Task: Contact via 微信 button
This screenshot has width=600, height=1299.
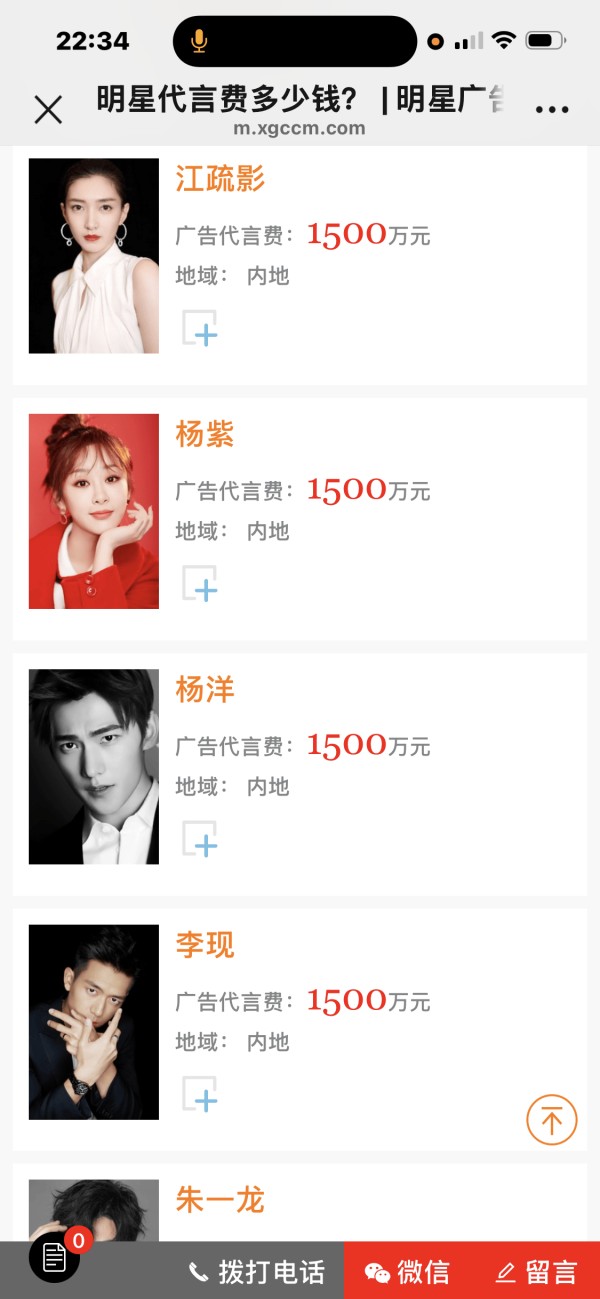Action: [408, 1272]
